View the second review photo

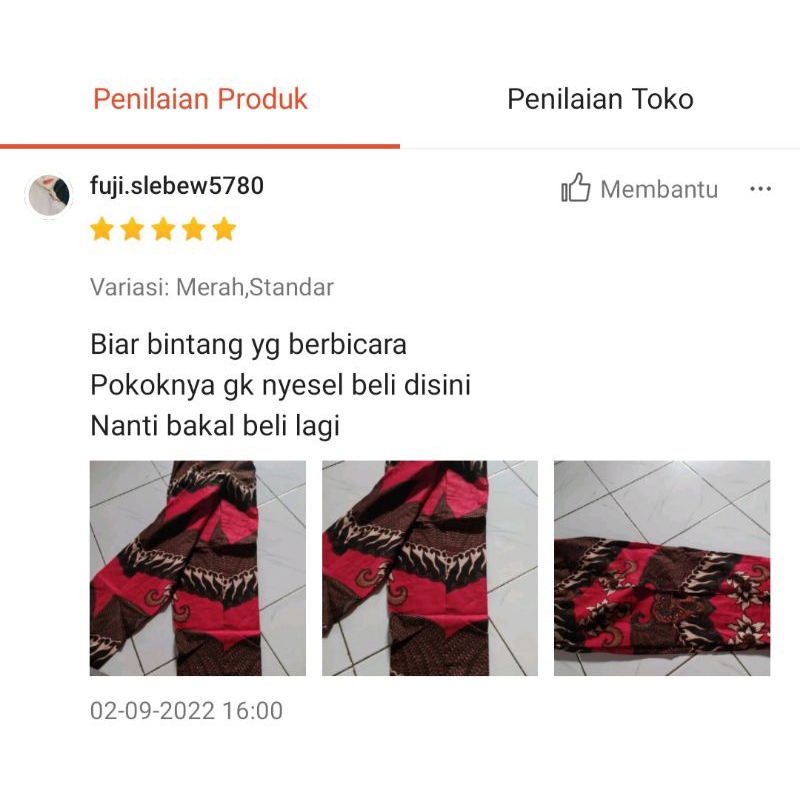(430, 568)
